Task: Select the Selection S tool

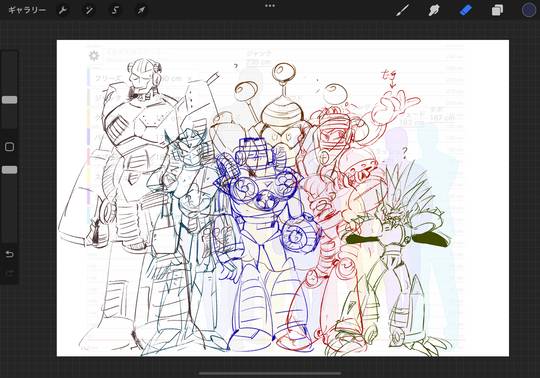Action: (115, 10)
